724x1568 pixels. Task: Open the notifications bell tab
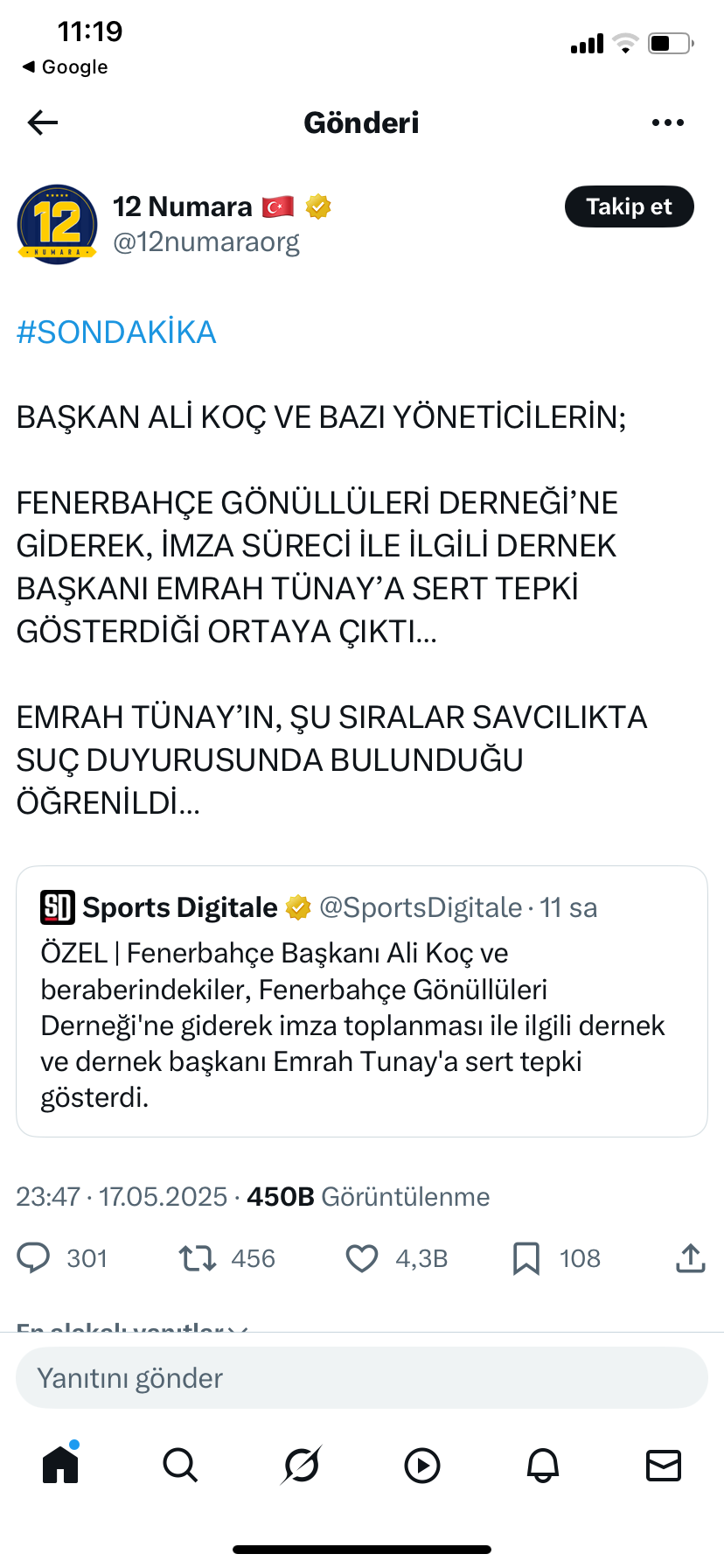(542, 1465)
